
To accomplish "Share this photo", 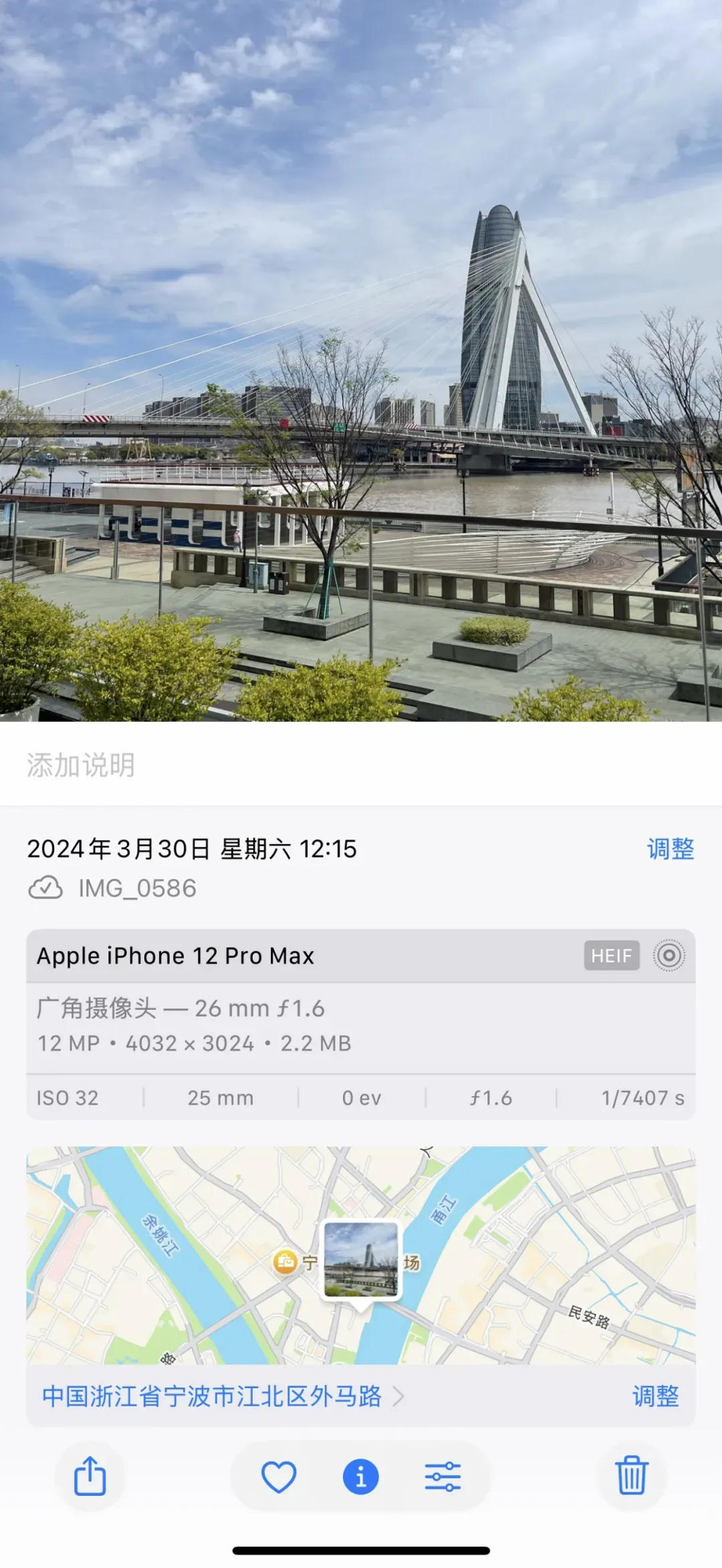I will tap(90, 1476).
